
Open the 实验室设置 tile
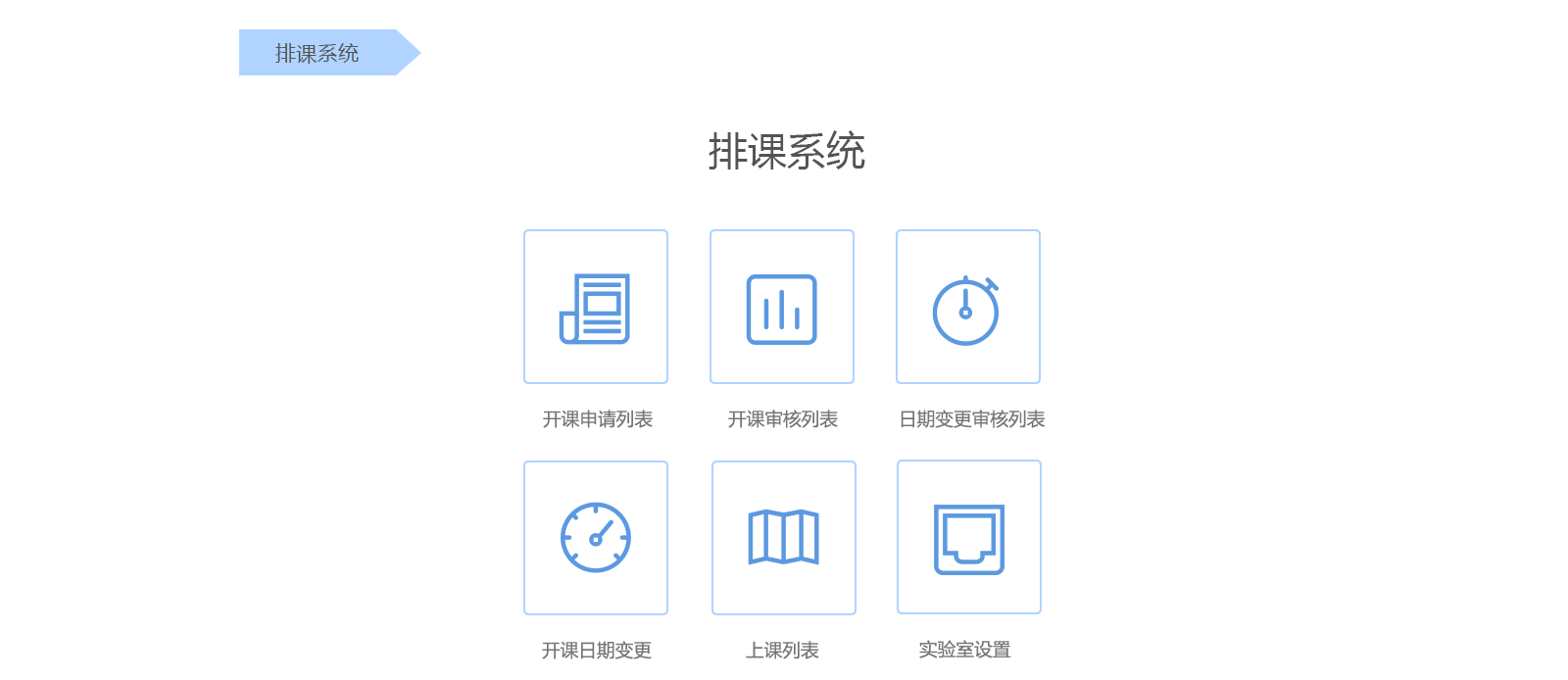click(x=969, y=538)
